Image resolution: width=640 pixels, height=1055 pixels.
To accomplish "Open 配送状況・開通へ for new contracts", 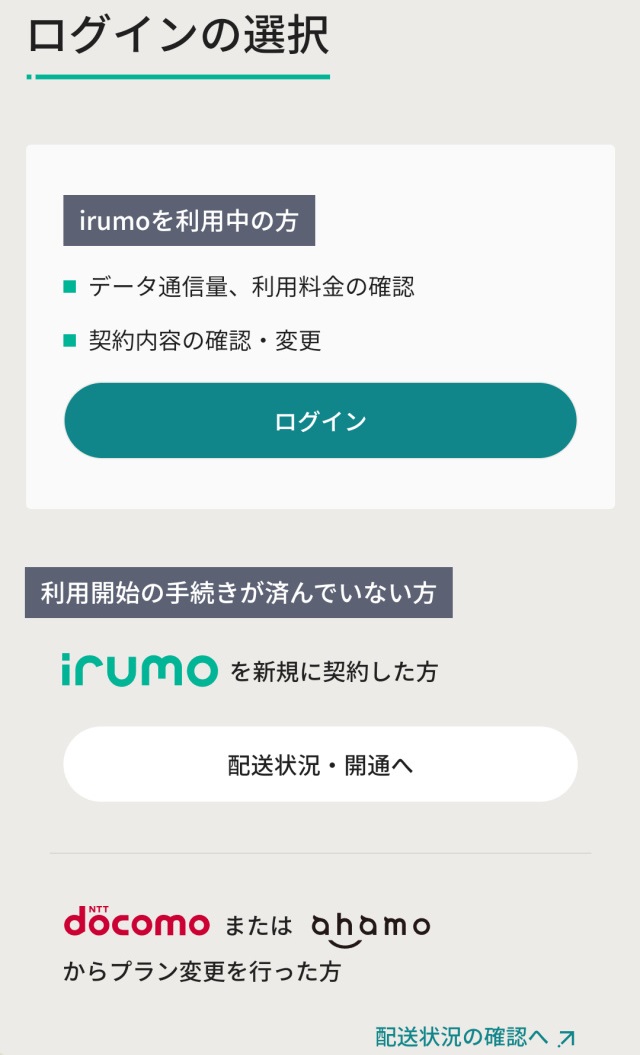I will [320, 764].
